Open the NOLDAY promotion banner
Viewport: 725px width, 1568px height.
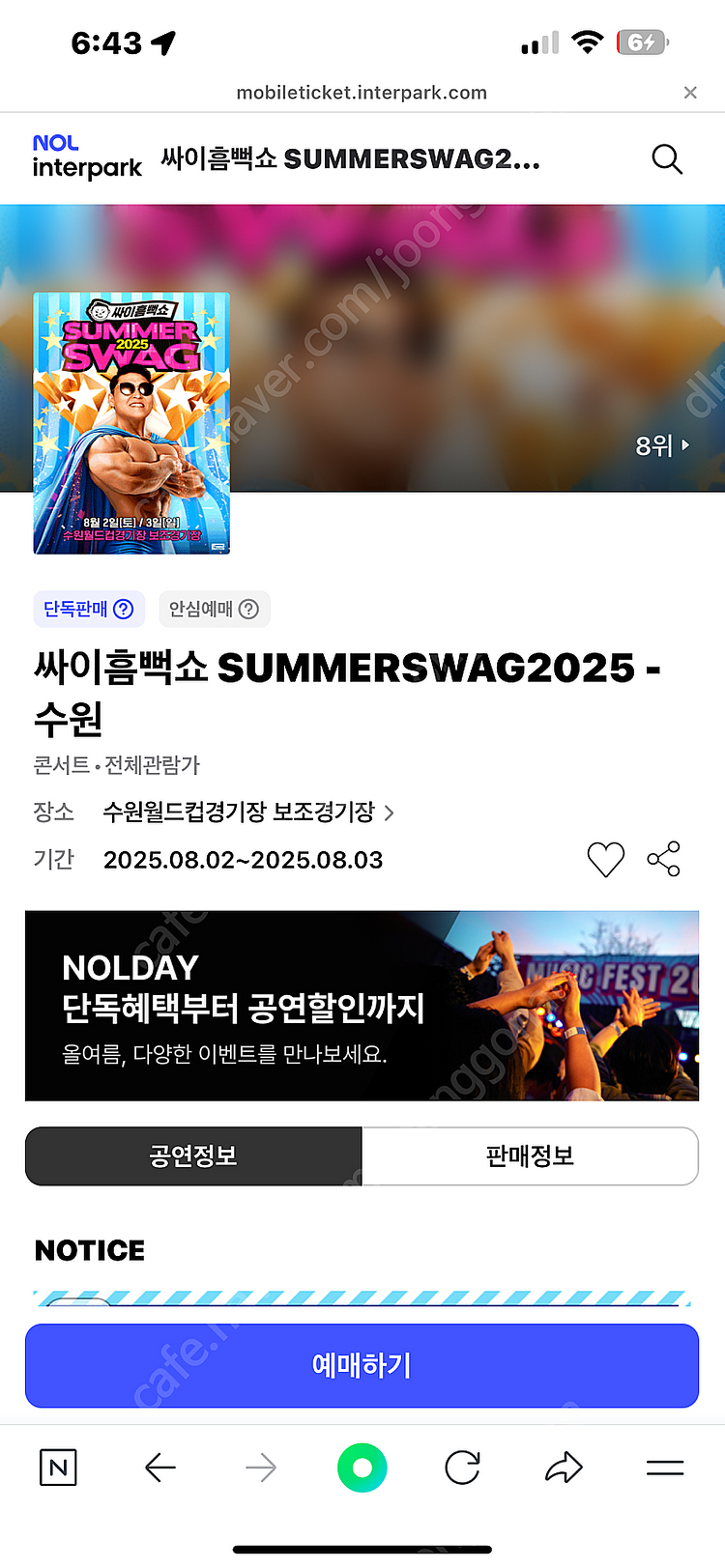(362, 1005)
